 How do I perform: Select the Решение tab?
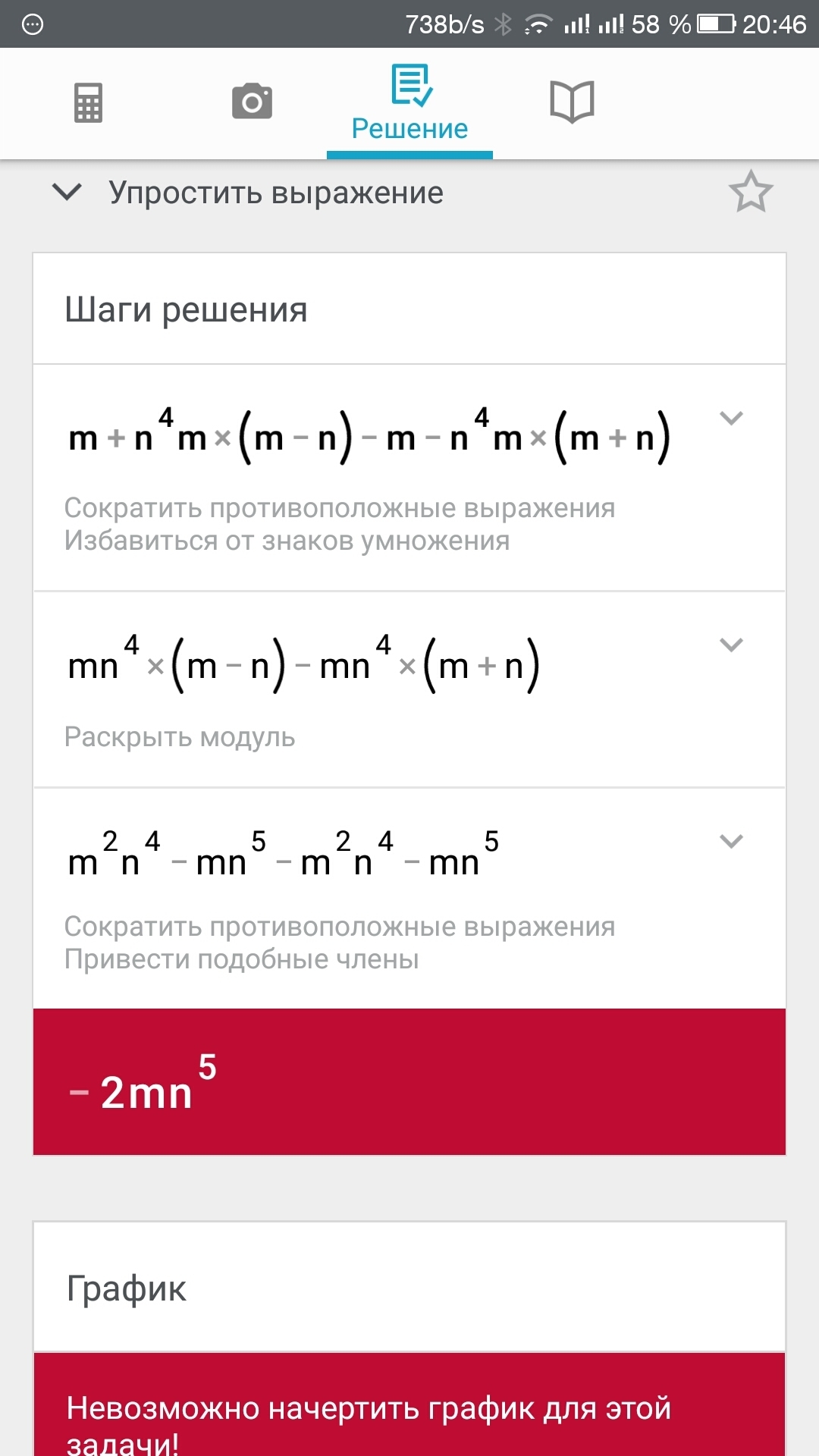tap(409, 105)
